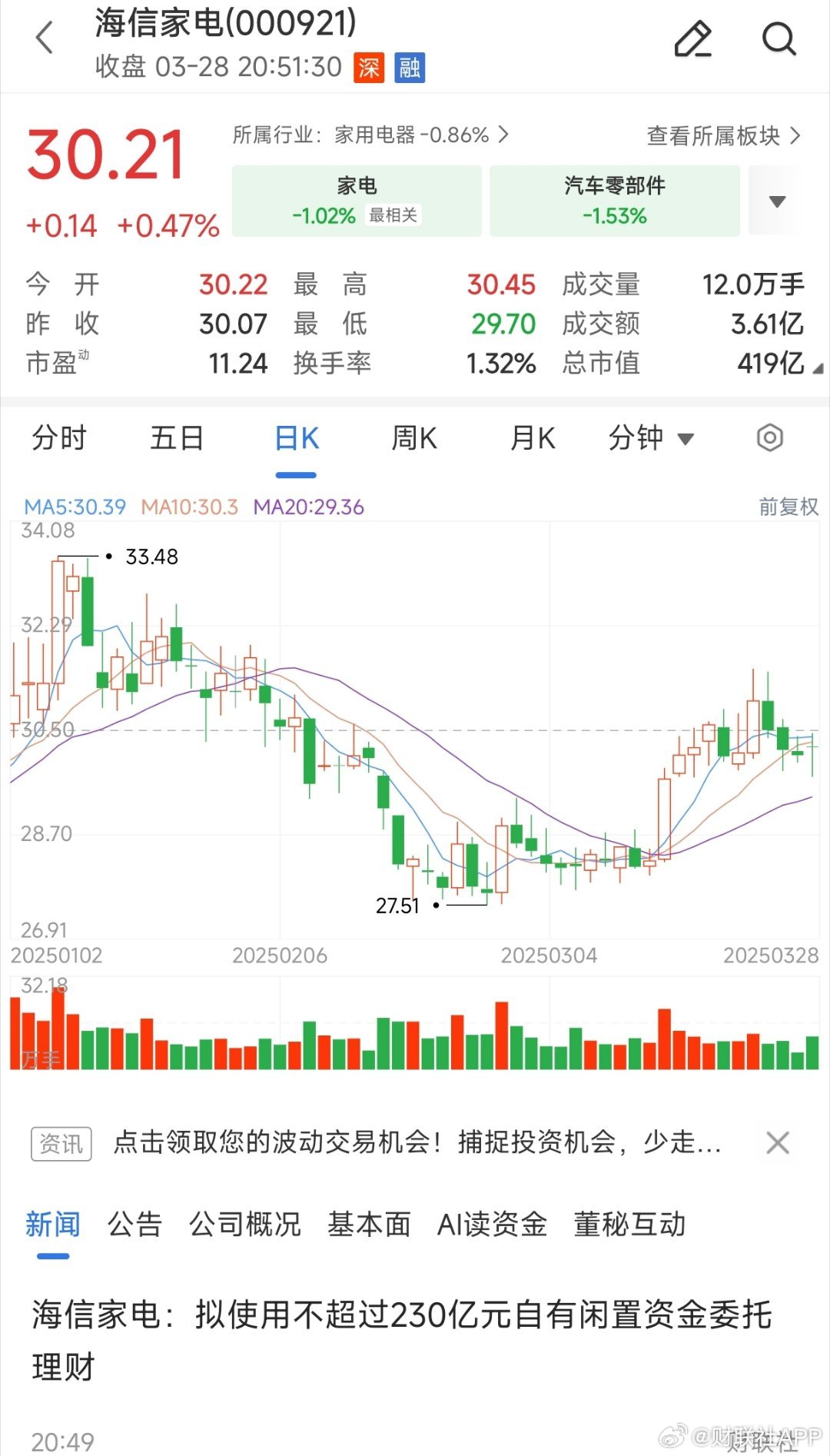Go back using the top-left arrow
Screen dimensions: 830x1456
click(45, 38)
